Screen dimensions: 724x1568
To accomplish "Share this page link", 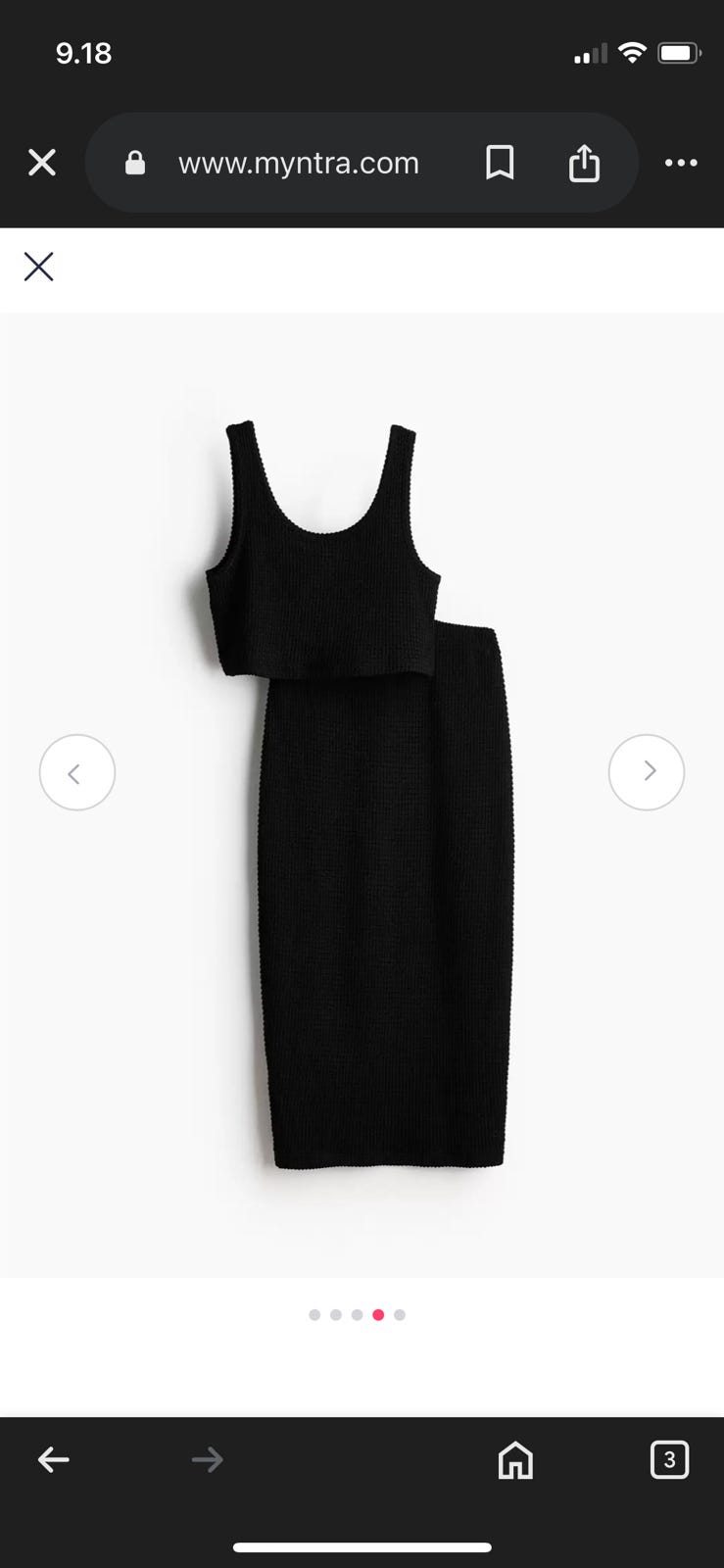I will pos(584,163).
